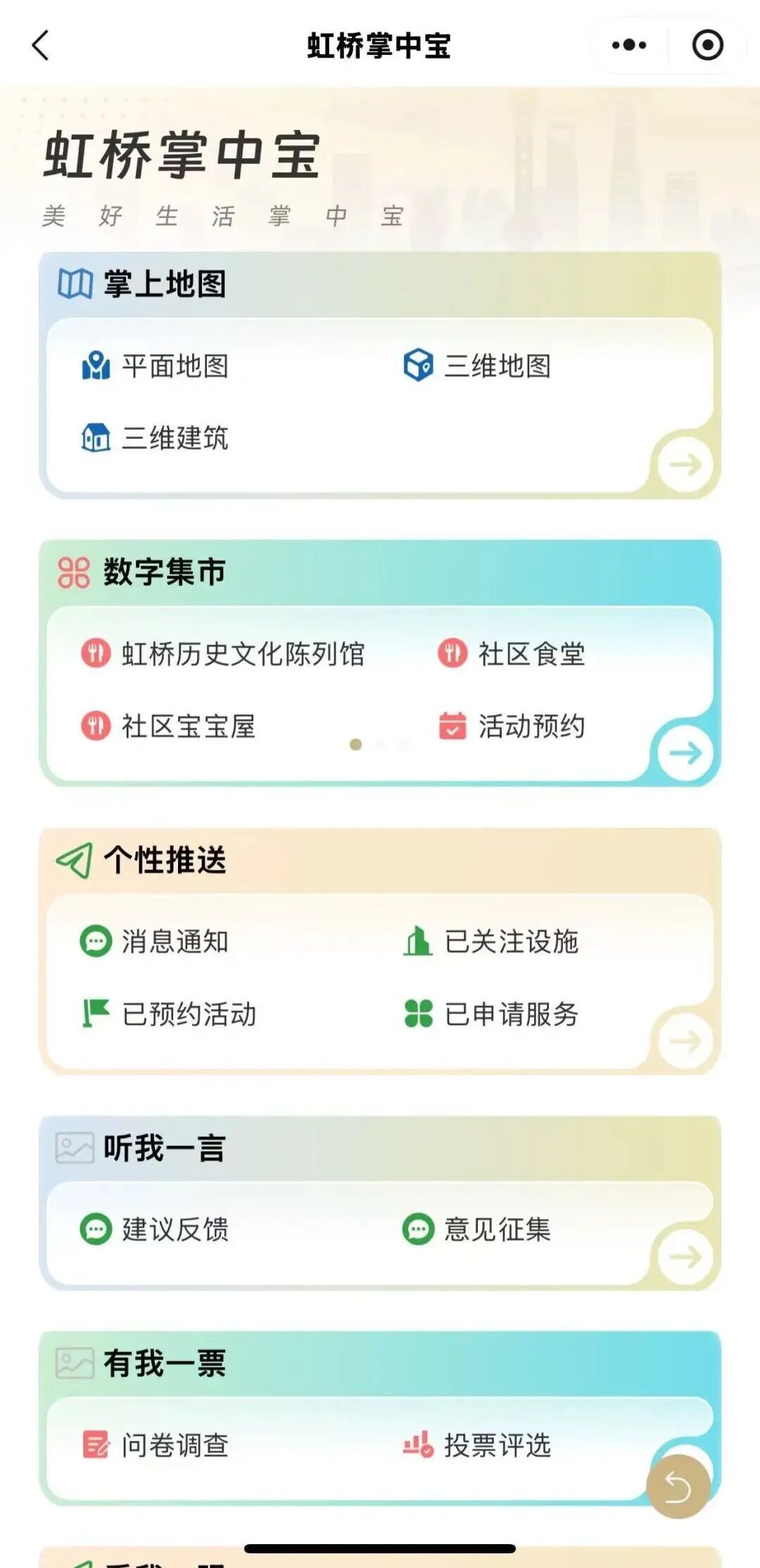
Task: Open 意见征集 opinion collection
Action: [477, 1230]
